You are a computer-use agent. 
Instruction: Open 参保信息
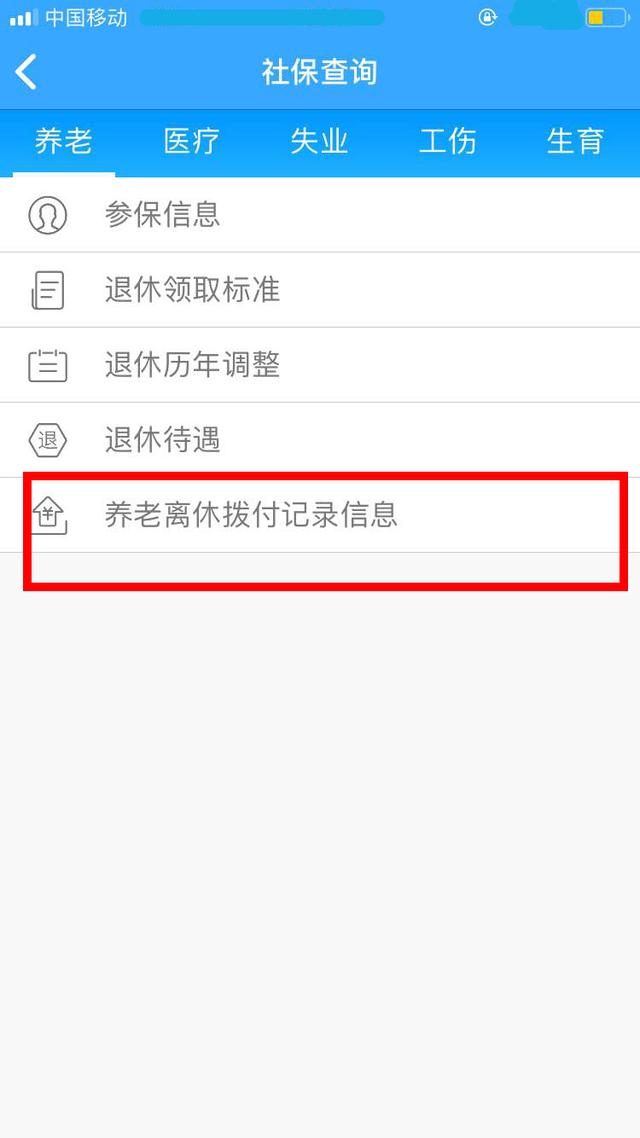click(x=320, y=215)
